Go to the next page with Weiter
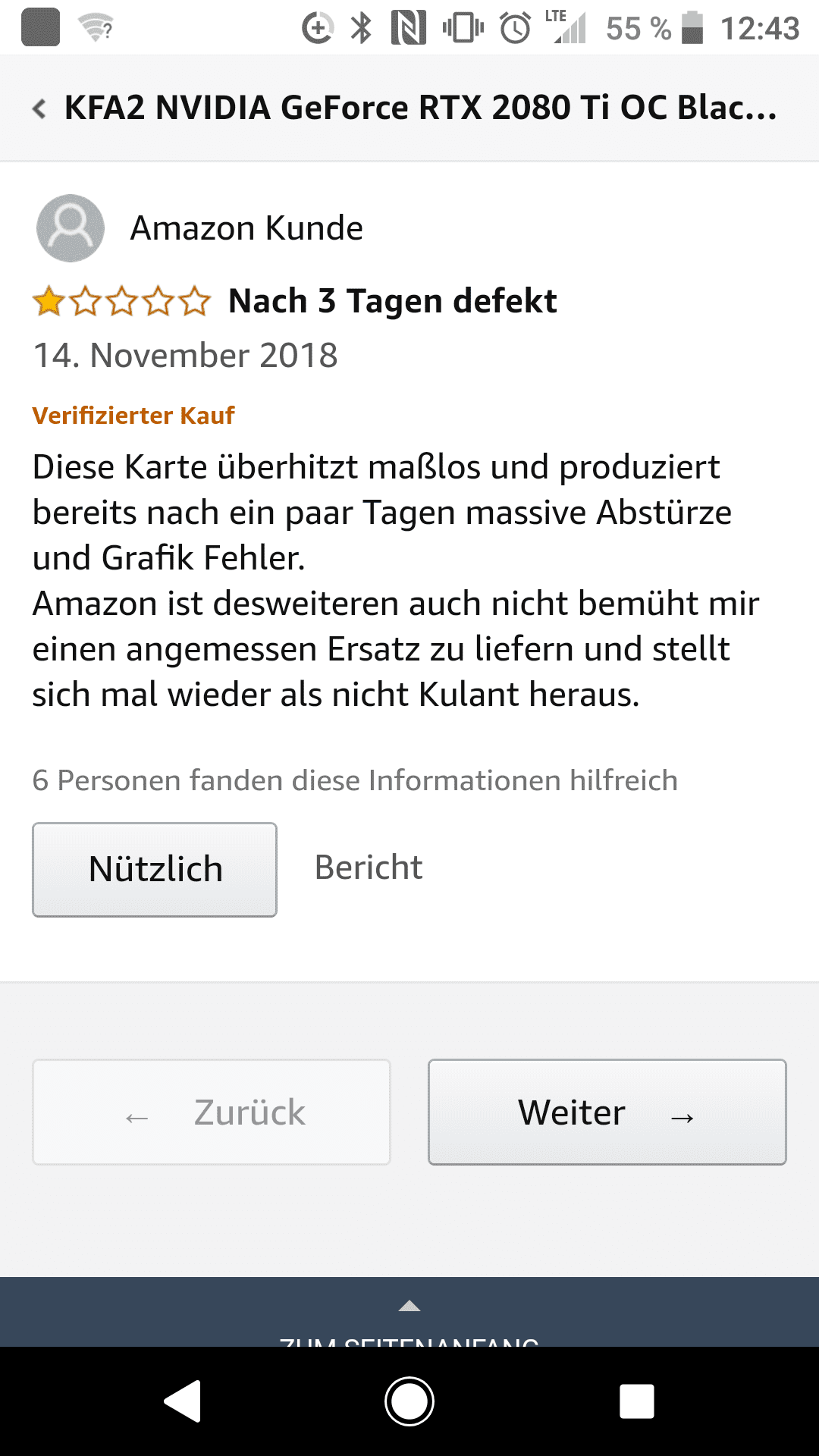 click(x=607, y=1112)
